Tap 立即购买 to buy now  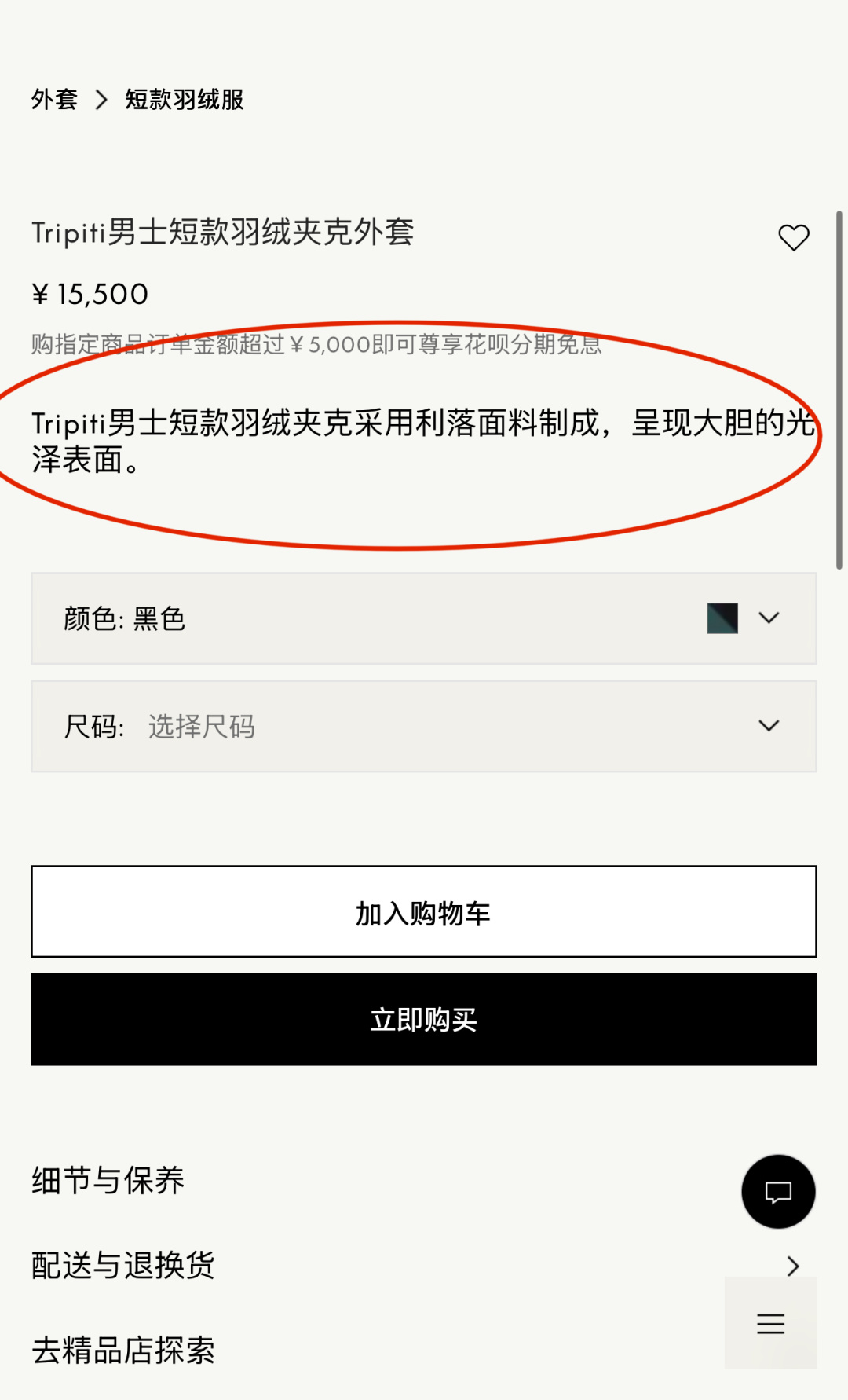point(424,1020)
